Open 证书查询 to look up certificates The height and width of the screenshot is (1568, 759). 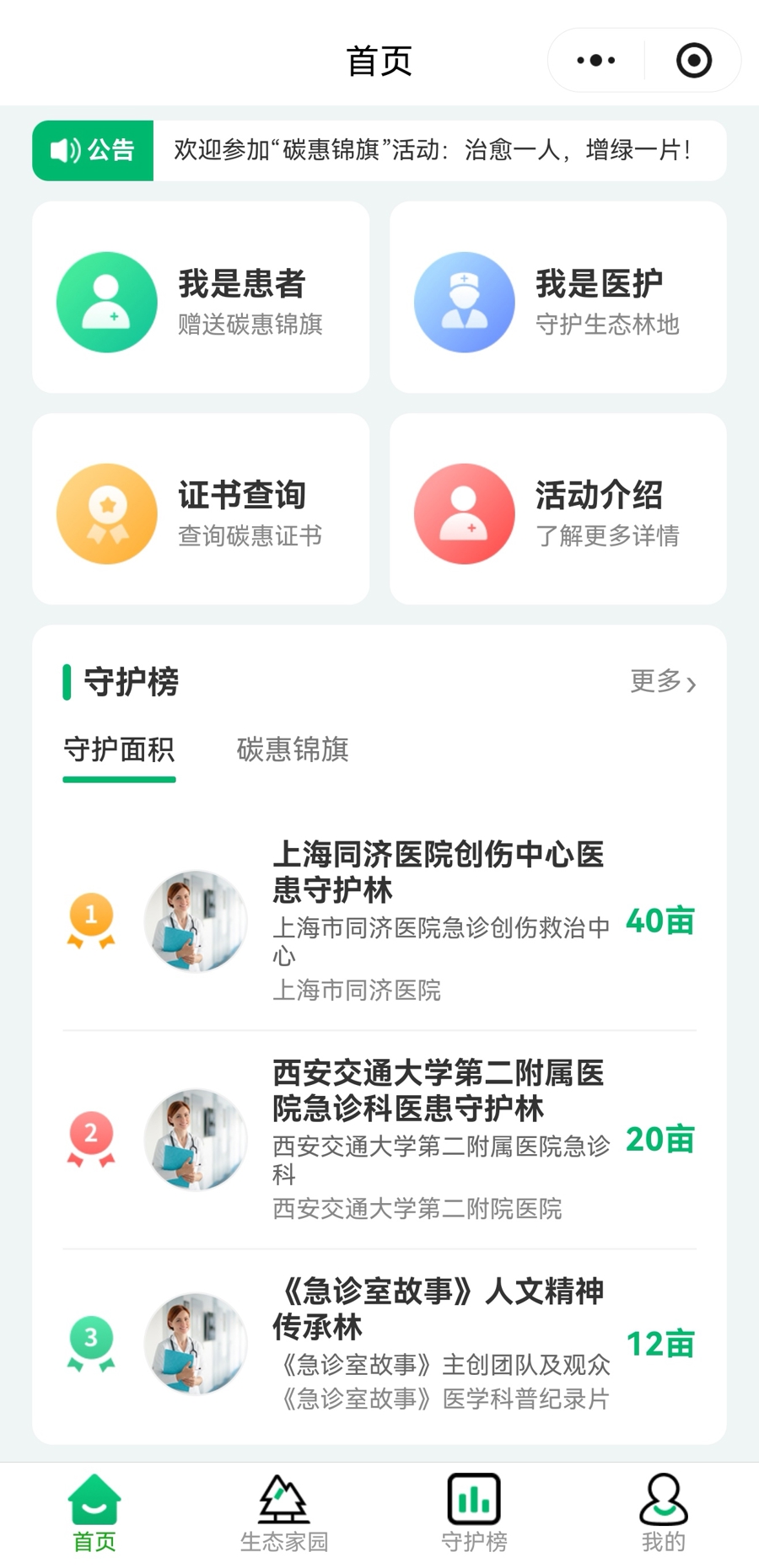point(201,509)
